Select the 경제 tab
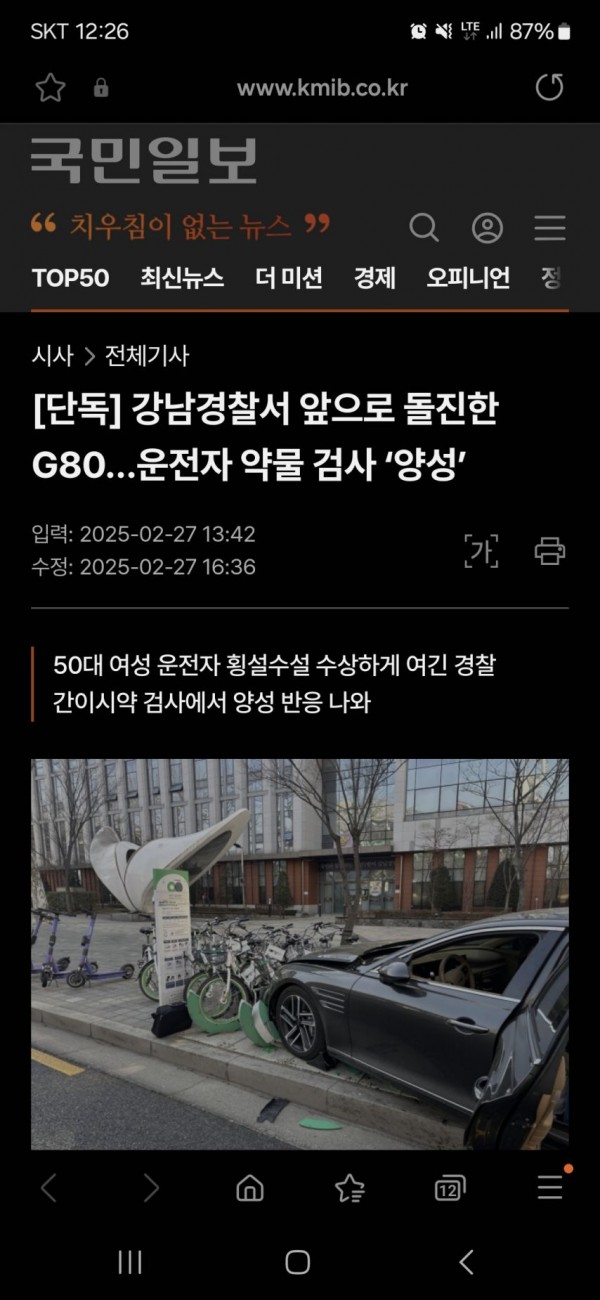Image resolution: width=600 pixels, height=1300 pixels. pos(375,278)
